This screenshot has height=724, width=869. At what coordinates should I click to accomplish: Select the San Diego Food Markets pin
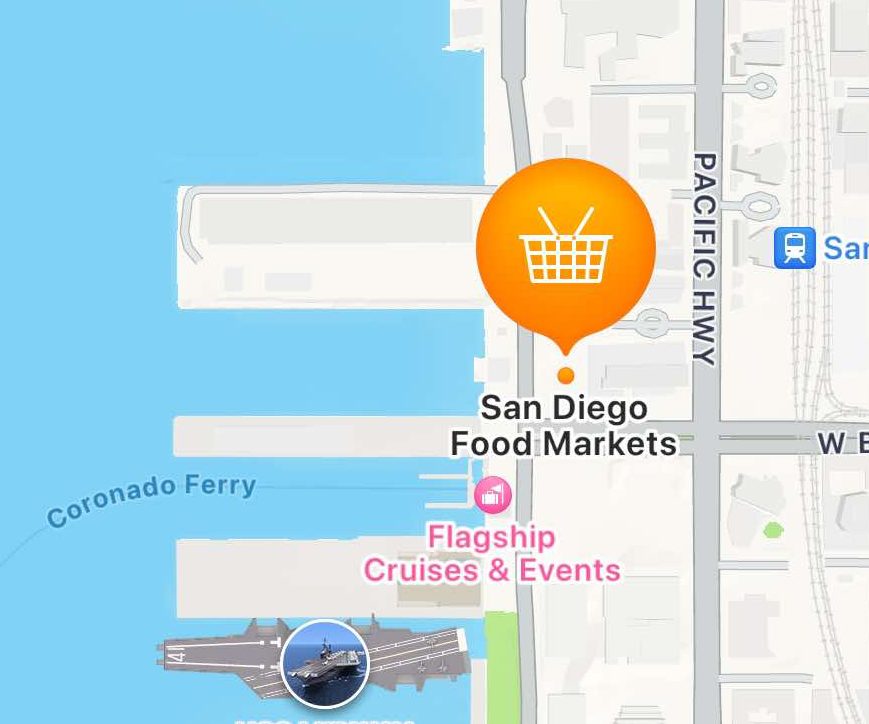coord(565,248)
